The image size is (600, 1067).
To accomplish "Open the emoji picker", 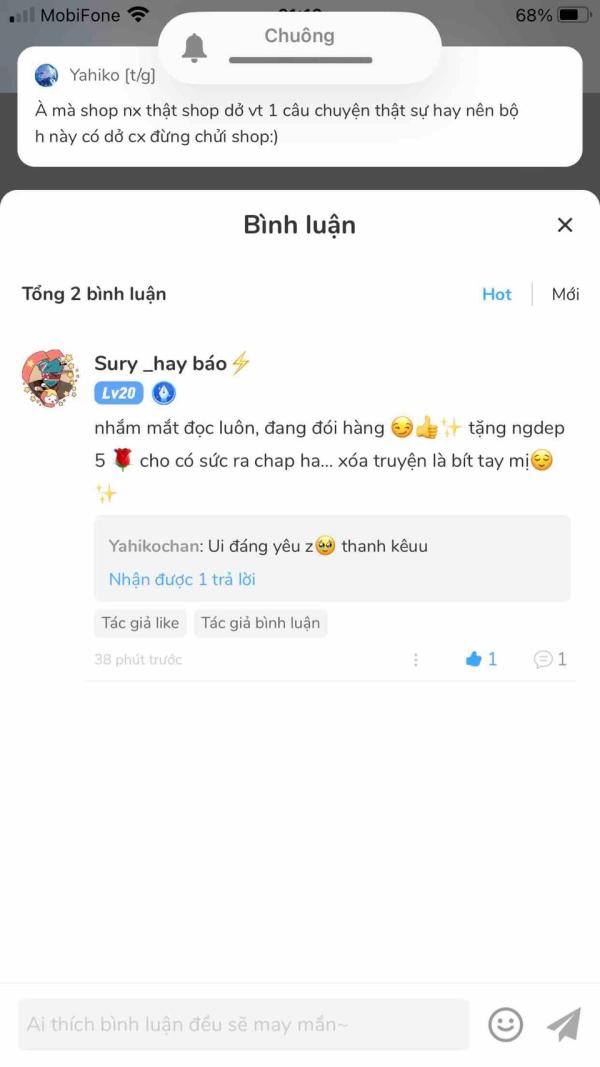I will click(x=505, y=1024).
